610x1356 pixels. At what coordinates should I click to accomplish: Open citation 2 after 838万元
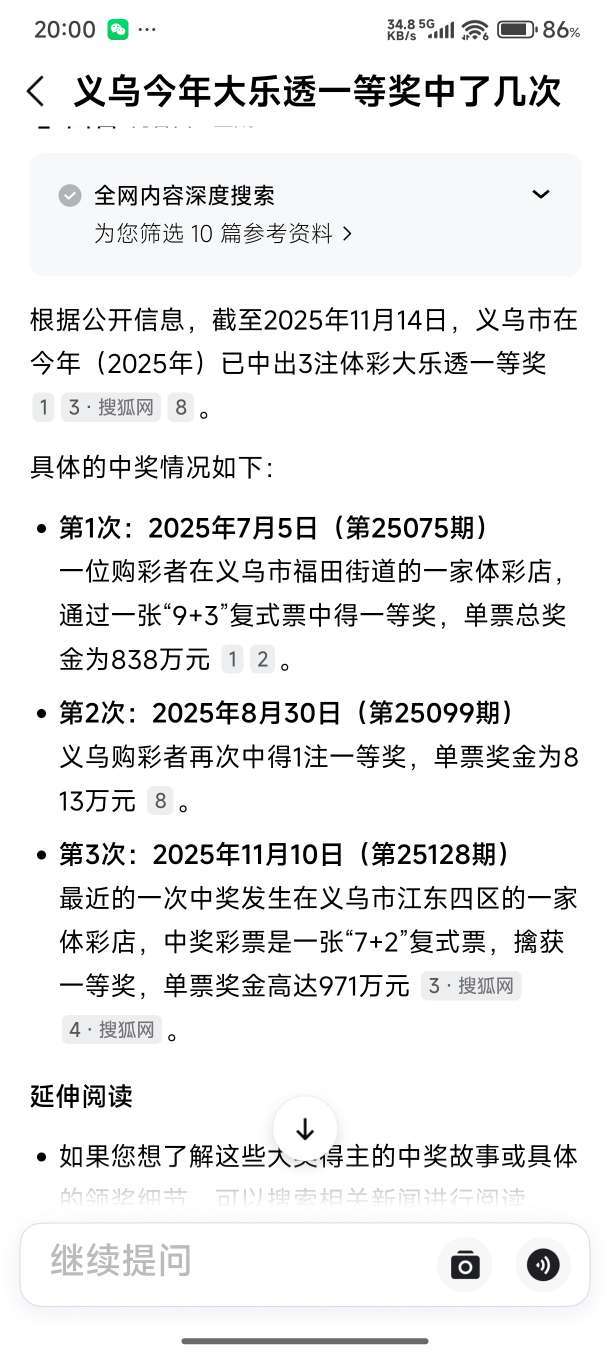click(x=262, y=659)
